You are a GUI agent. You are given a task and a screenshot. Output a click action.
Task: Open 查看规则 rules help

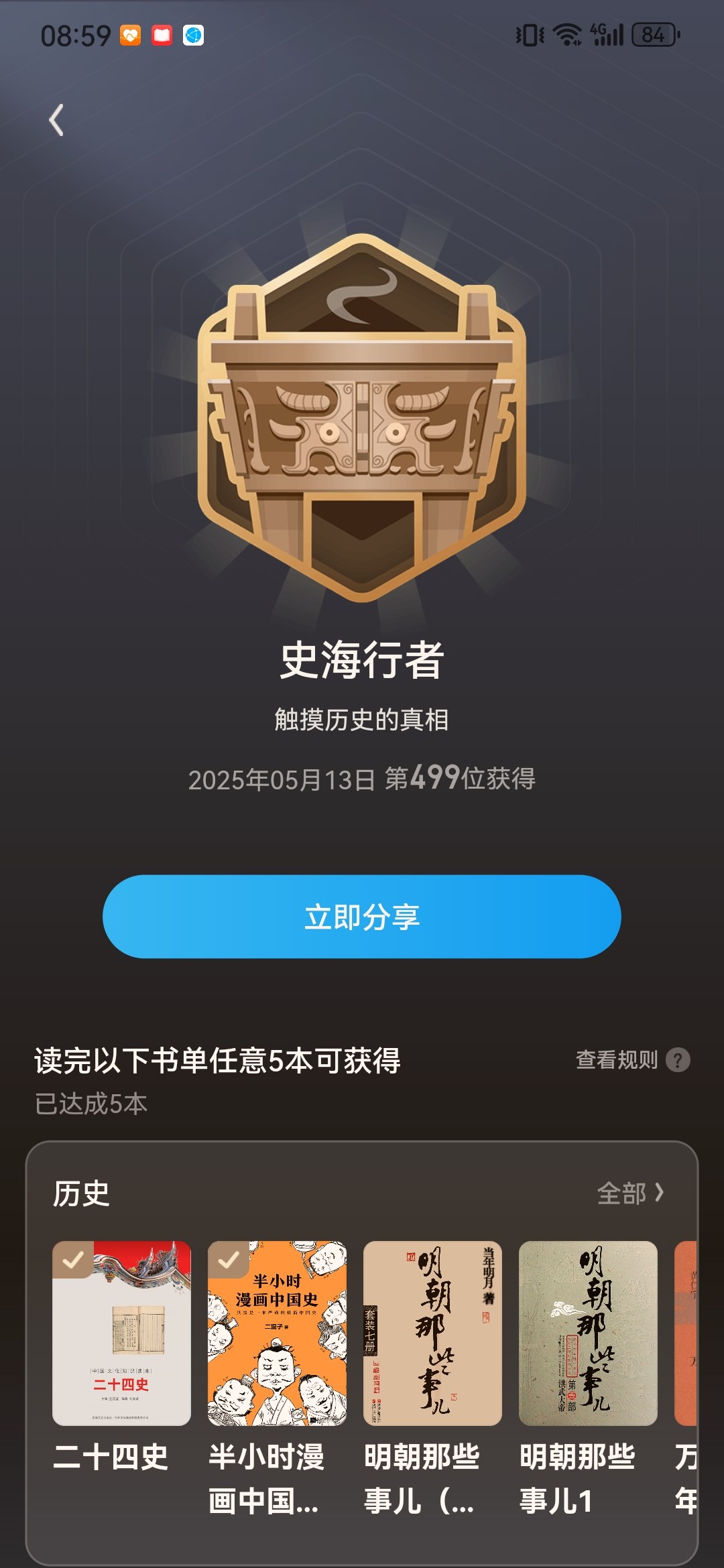tap(633, 1060)
